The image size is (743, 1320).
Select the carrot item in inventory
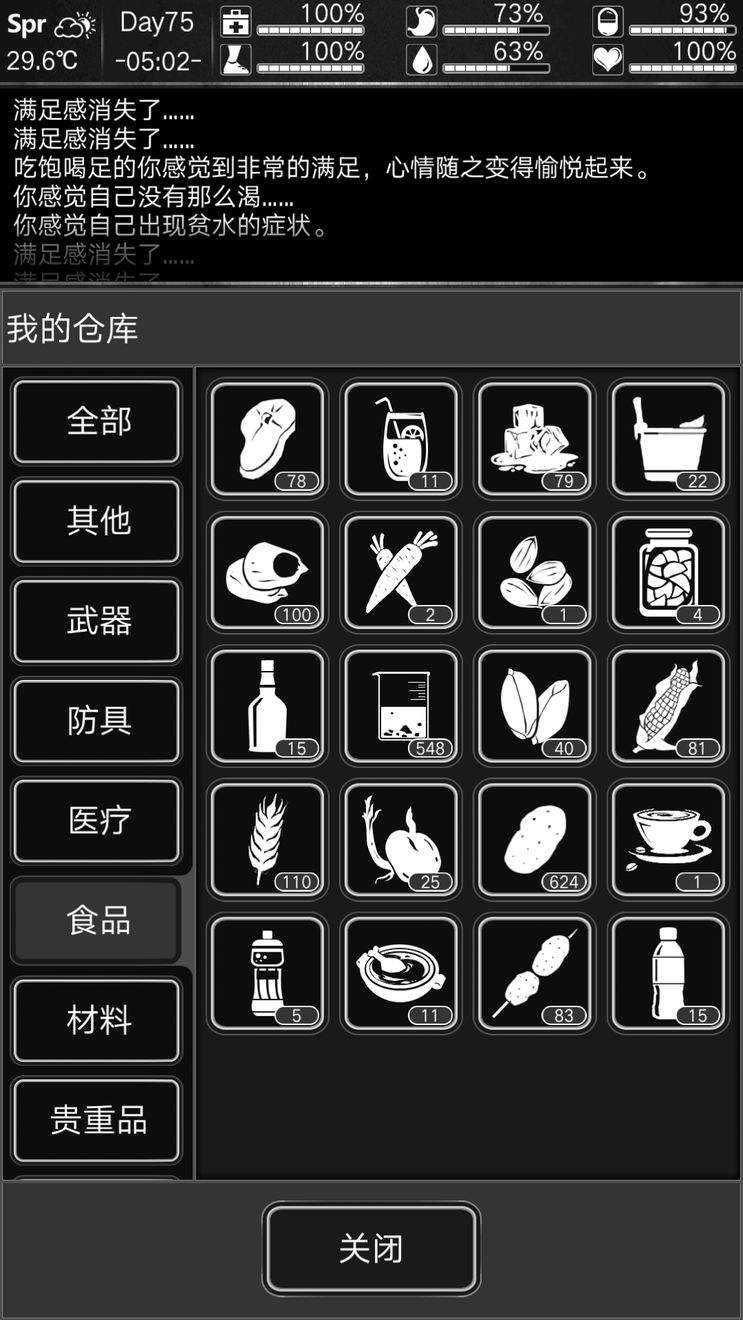(x=401, y=572)
